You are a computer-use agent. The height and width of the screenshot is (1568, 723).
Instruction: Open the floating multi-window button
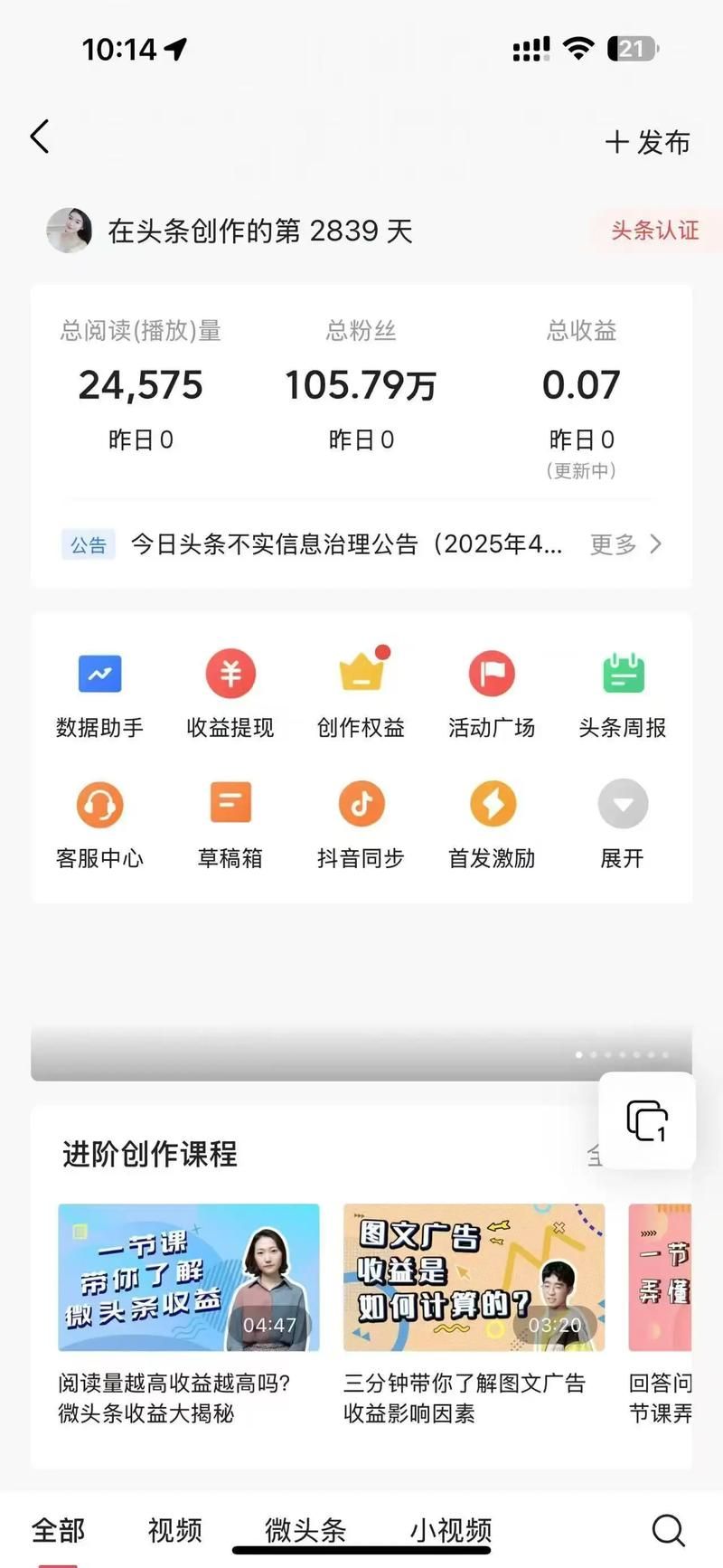click(x=647, y=1121)
